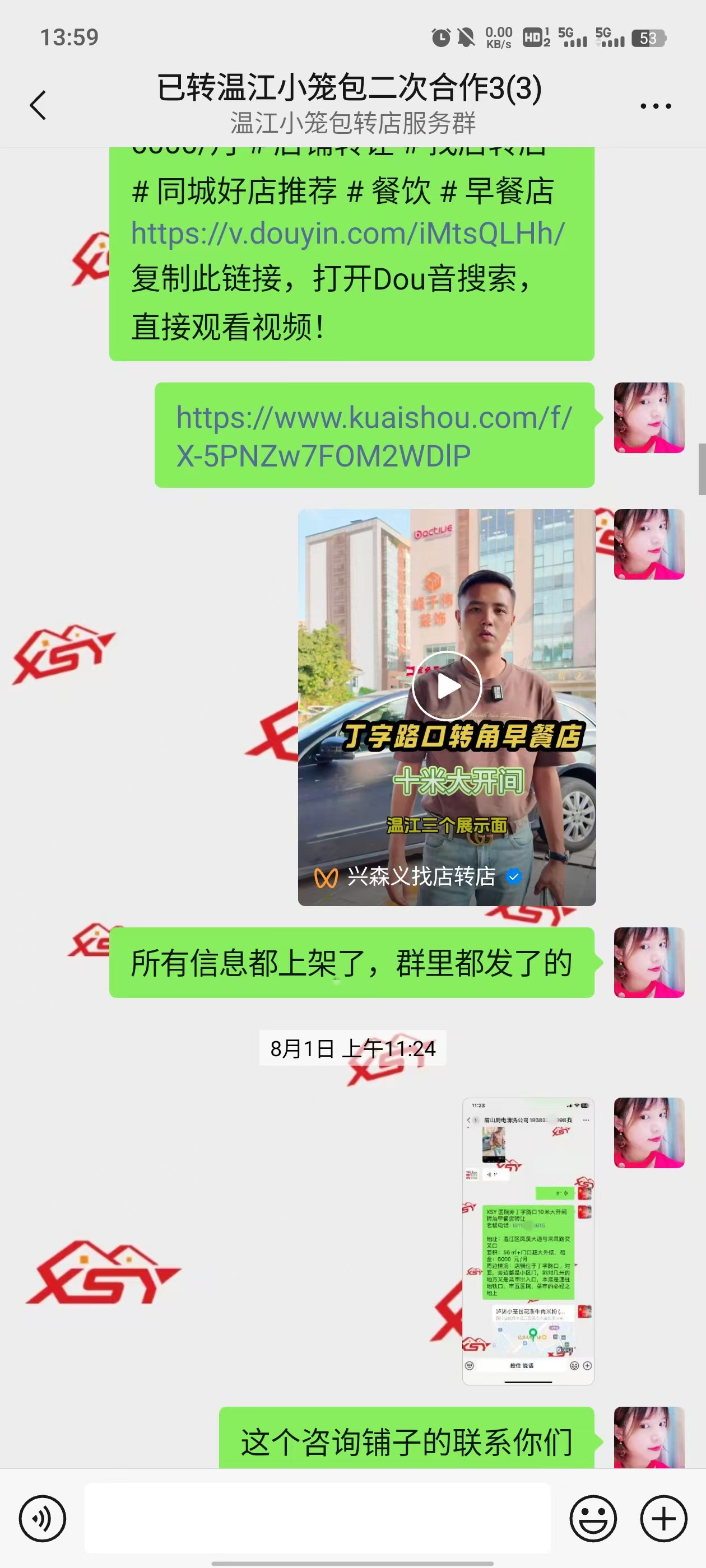This screenshot has width=706, height=1568.
Task: Open the shared chat screenshot image
Action: [527, 1241]
